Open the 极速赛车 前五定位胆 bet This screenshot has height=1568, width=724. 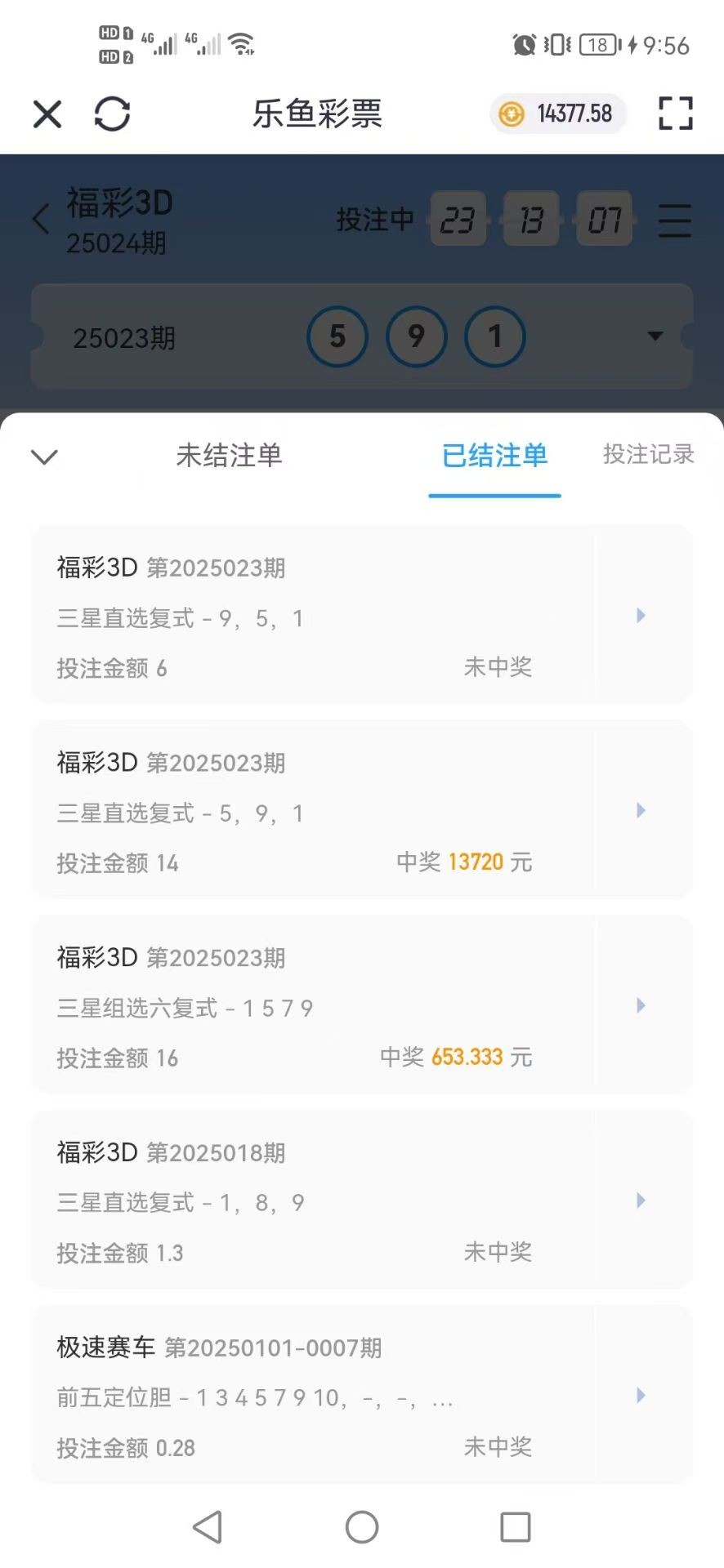[362, 1396]
